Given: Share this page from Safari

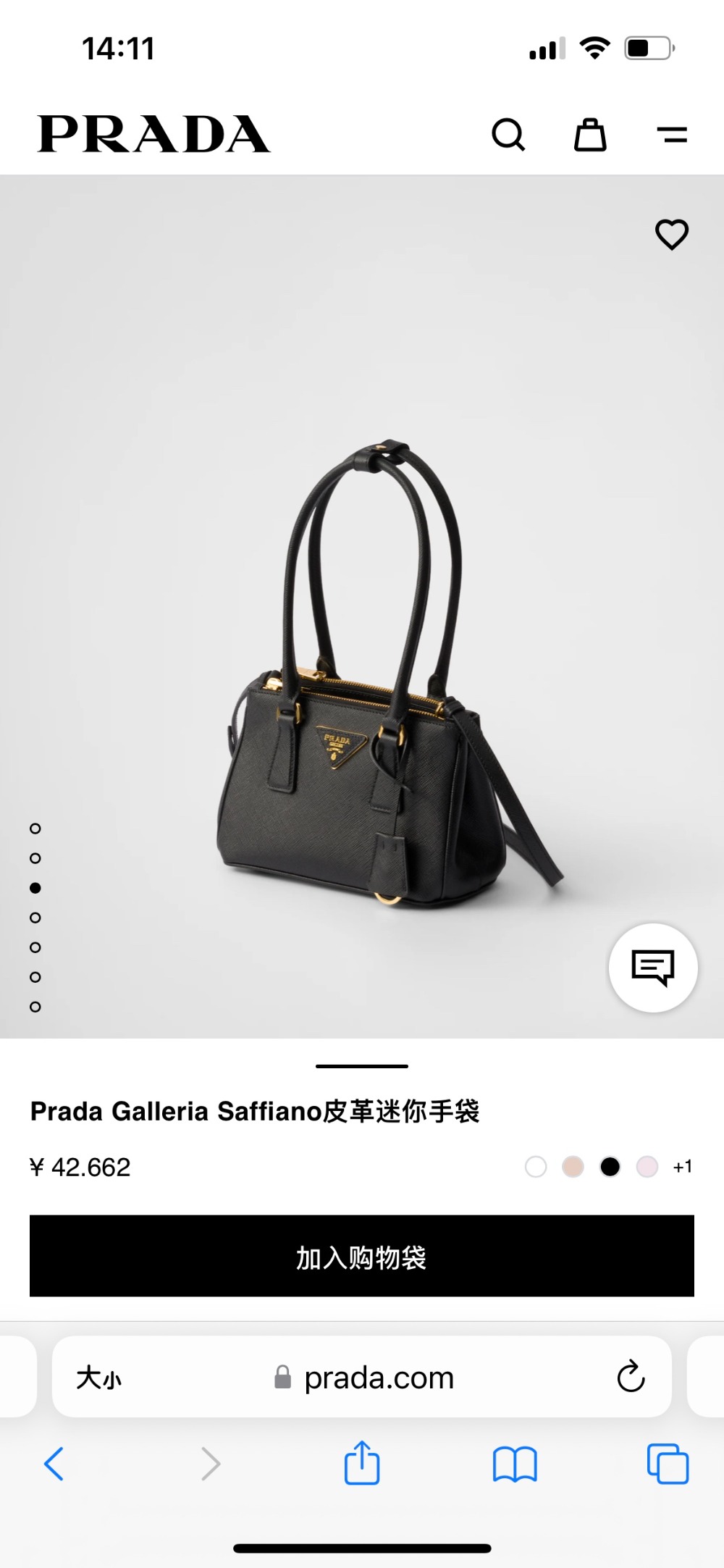Looking at the screenshot, I should pyautogui.click(x=362, y=1464).
